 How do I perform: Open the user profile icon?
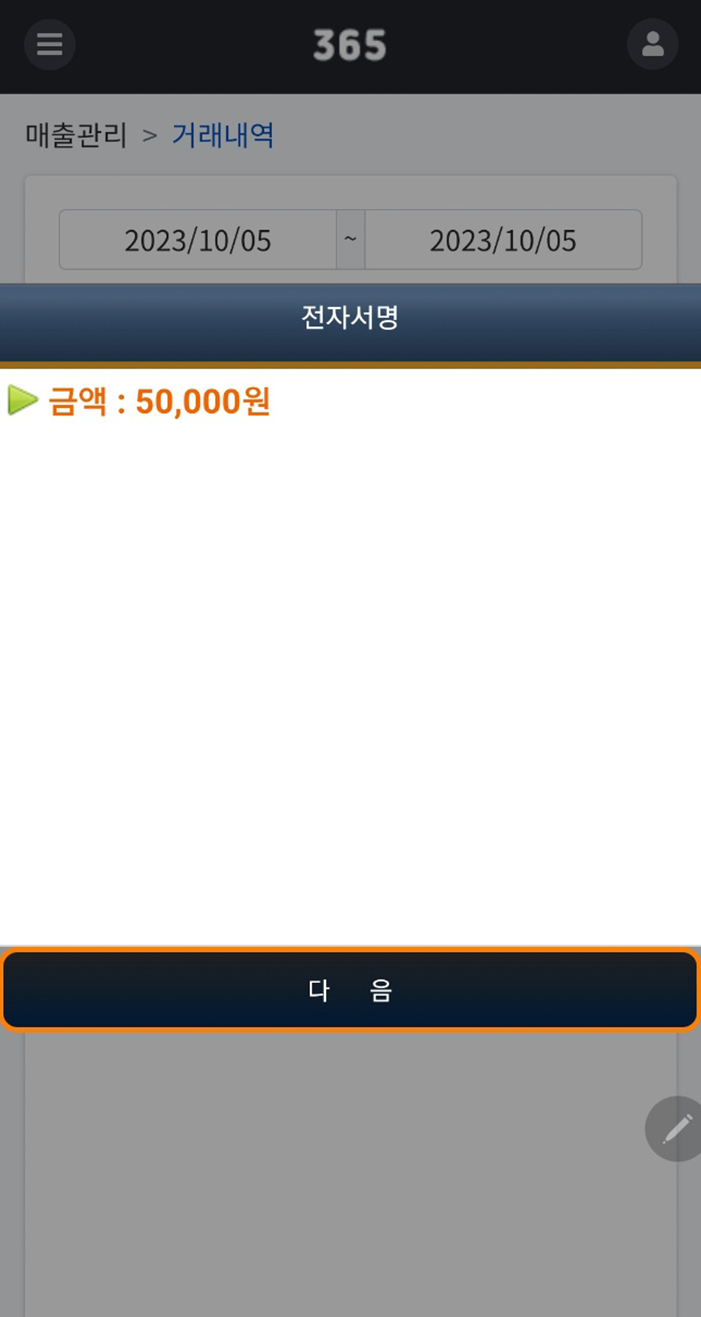[x=652, y=45]
